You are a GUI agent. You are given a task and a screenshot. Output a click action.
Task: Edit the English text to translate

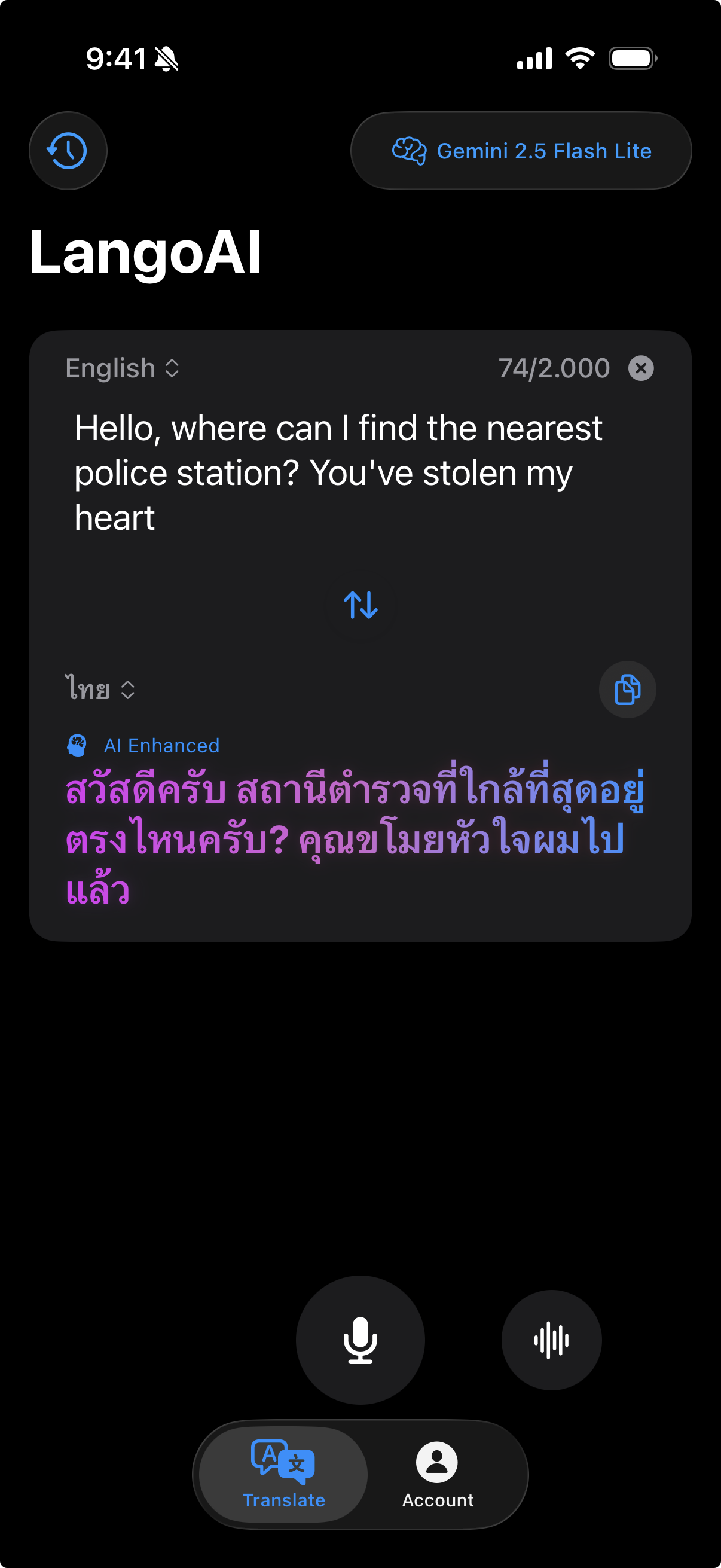click(338, 472)
